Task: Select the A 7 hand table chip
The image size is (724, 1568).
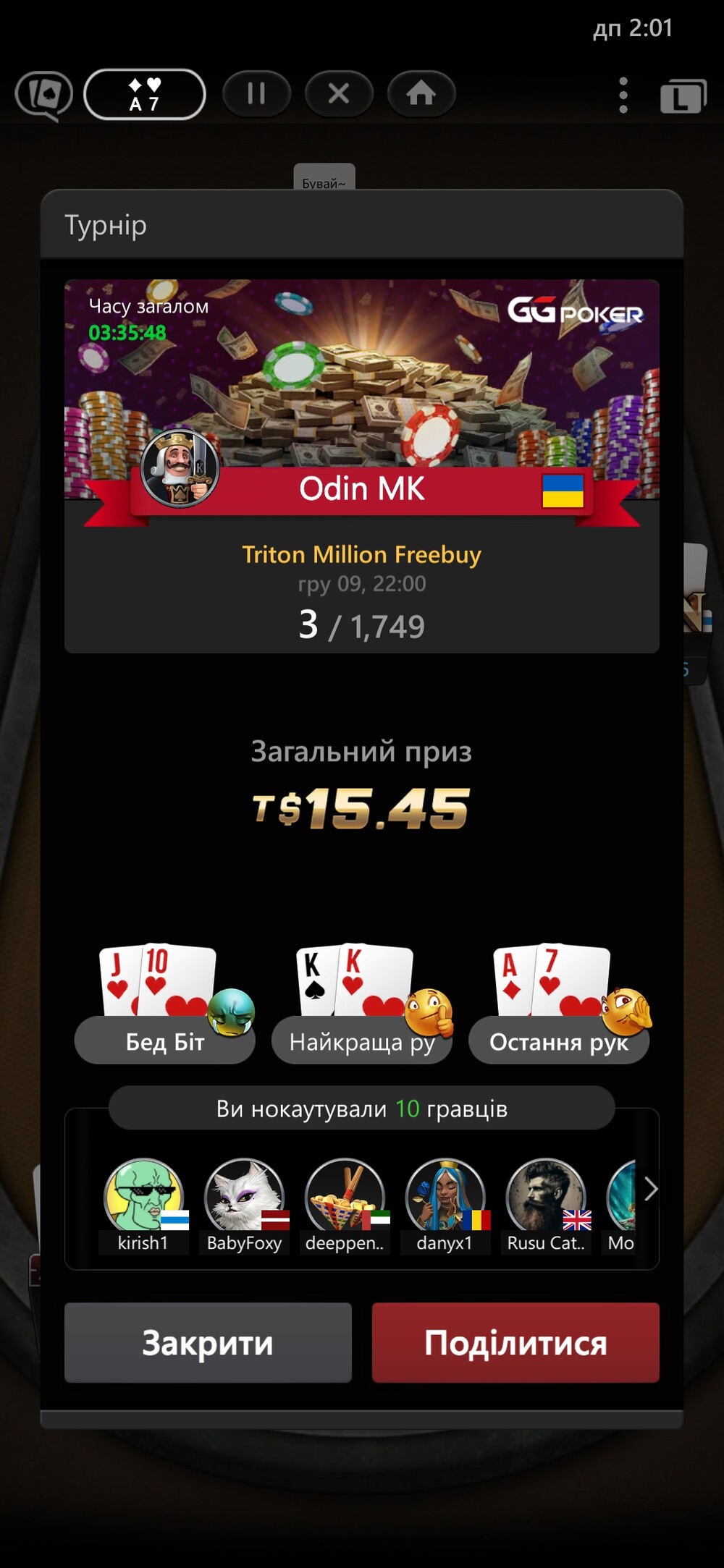Action: click(x=145, y=94)
